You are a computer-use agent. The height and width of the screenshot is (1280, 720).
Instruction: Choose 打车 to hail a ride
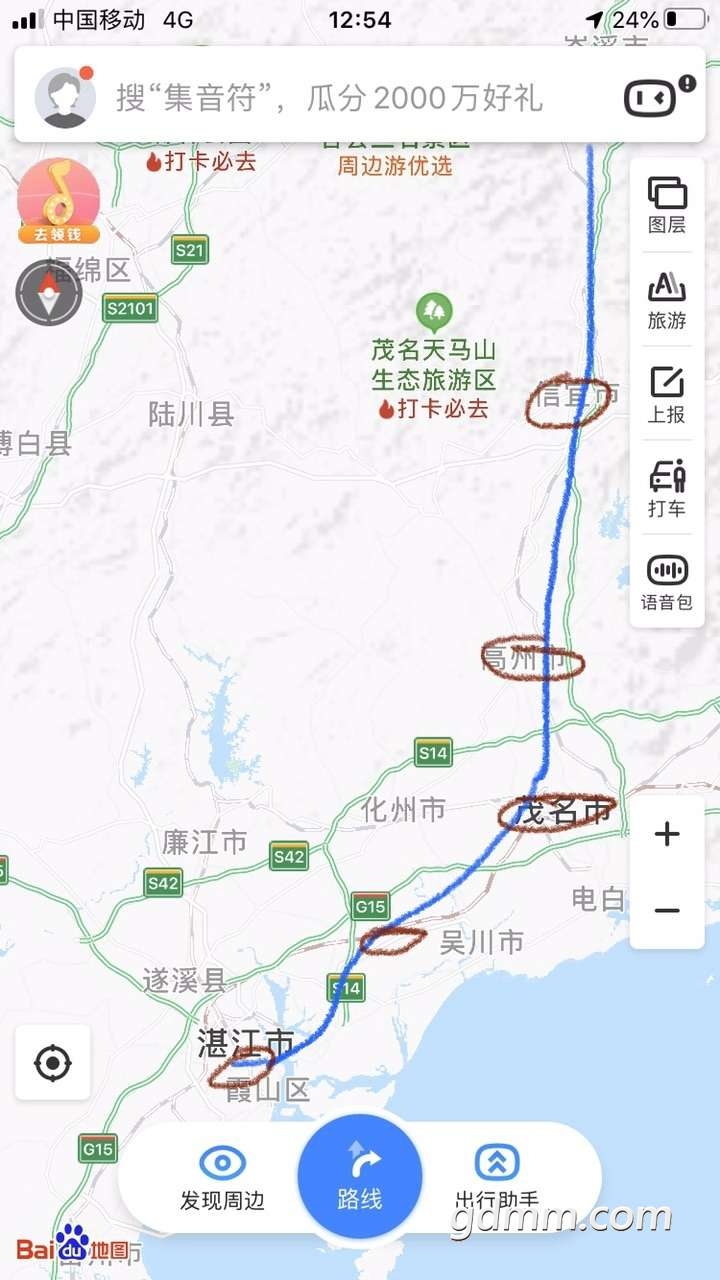pos(666,487)
